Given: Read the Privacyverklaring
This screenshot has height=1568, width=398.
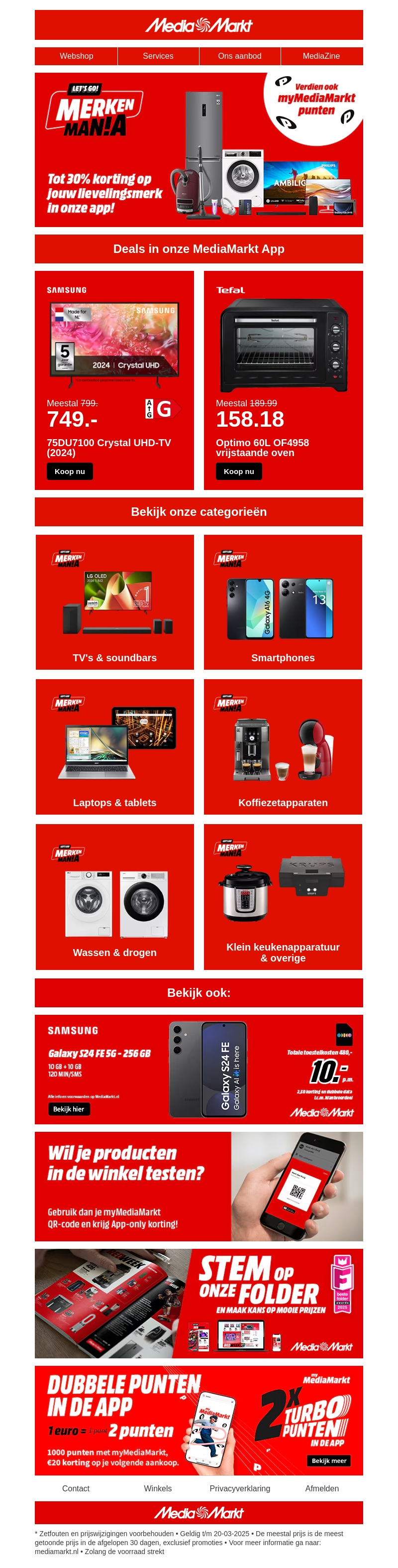Looking at the screenshot, I should (239, 1488).
